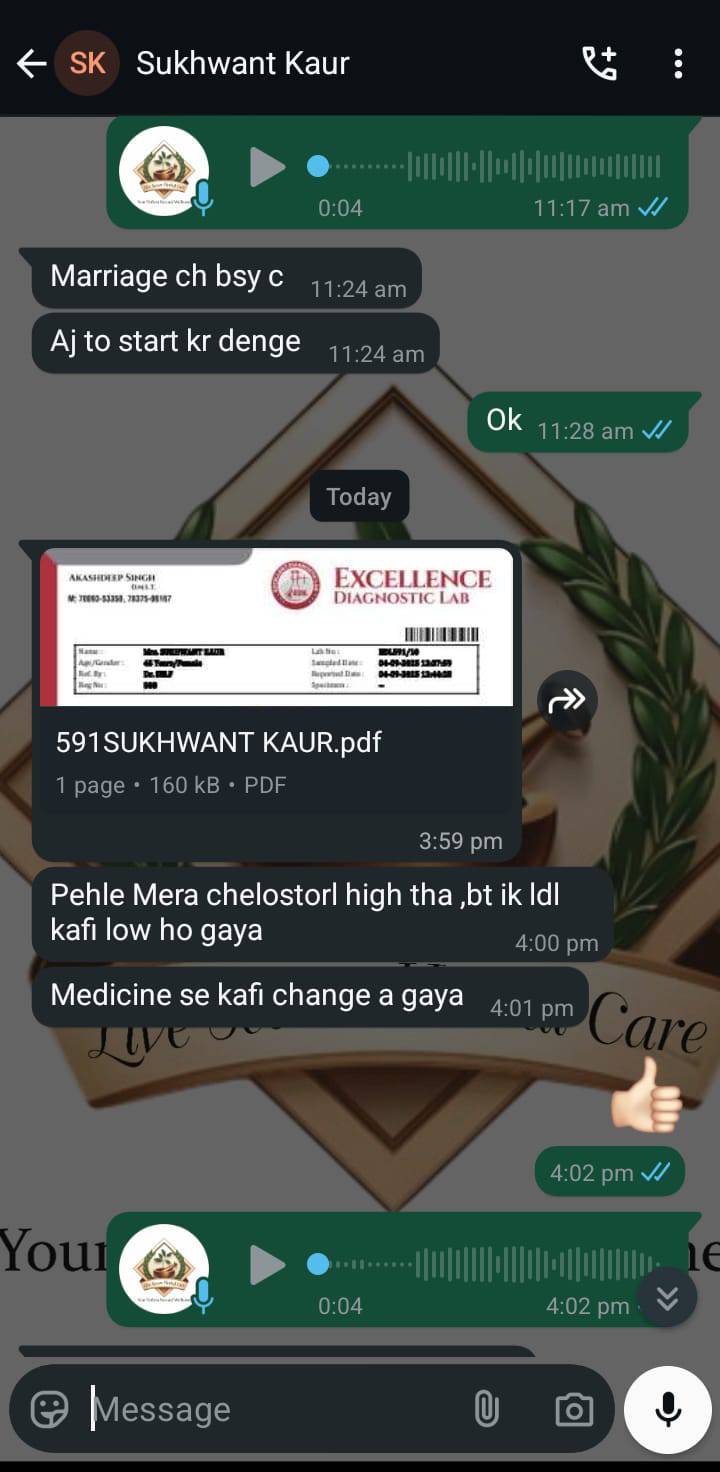Open the overflow menu
Viewport: 720px width, 1472px height.
(678, 64)
